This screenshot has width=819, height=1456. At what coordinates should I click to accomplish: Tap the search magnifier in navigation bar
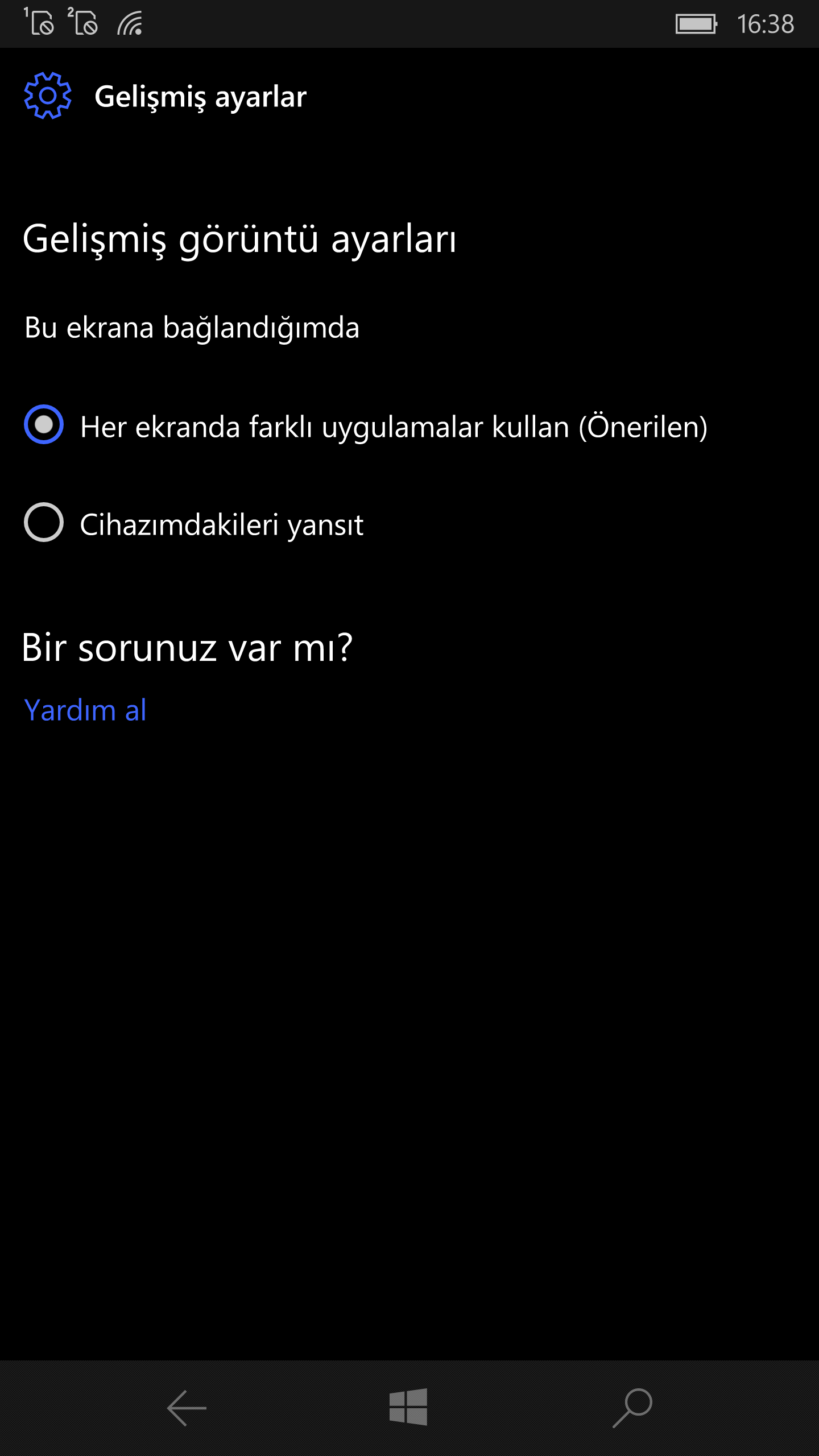pos(632,1408)
